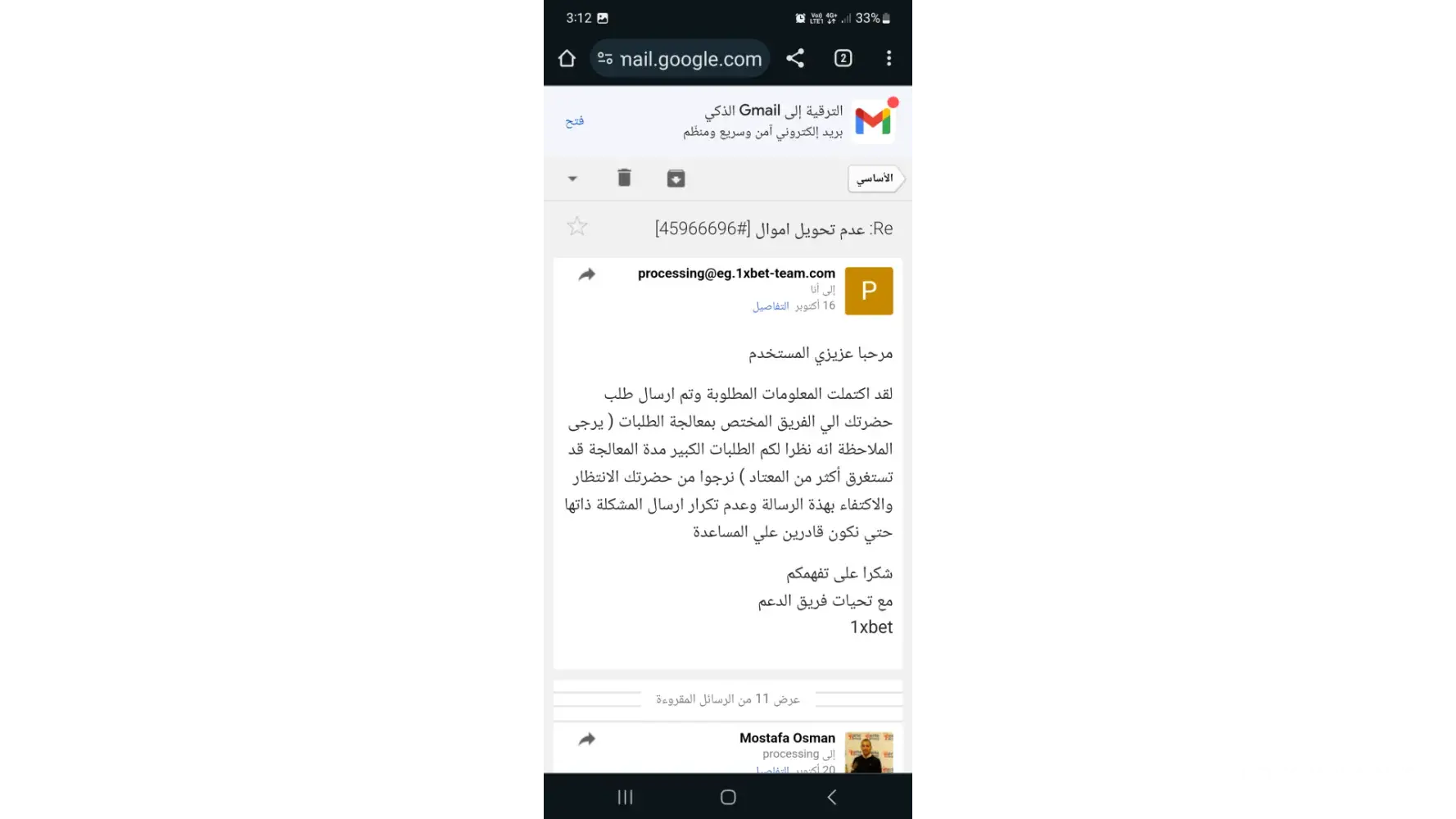Tap the system back button
This screenshot has height=819, width=1456.
click(831, 797)
